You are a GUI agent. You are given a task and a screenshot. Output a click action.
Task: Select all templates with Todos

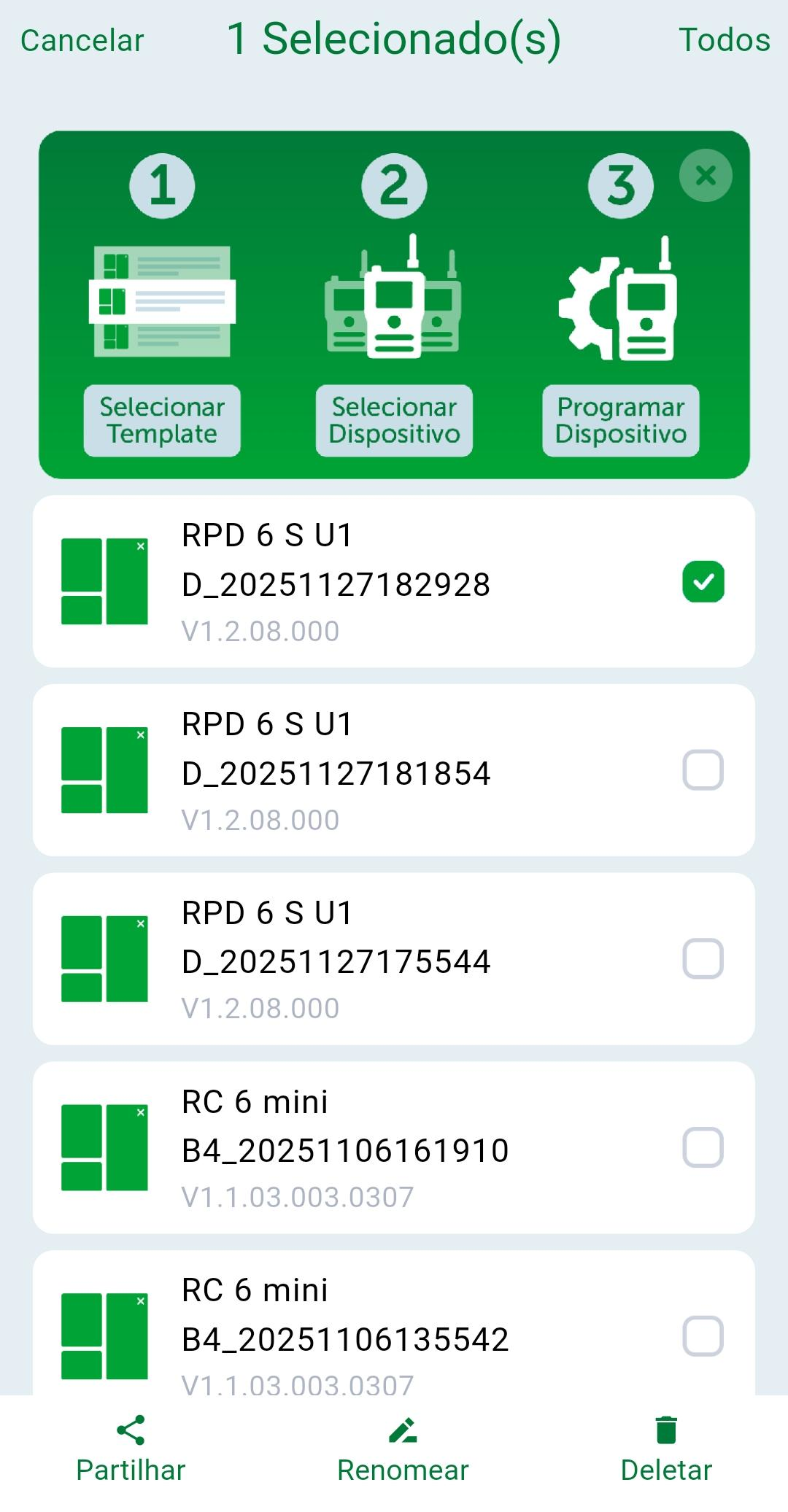pos(724,40)
